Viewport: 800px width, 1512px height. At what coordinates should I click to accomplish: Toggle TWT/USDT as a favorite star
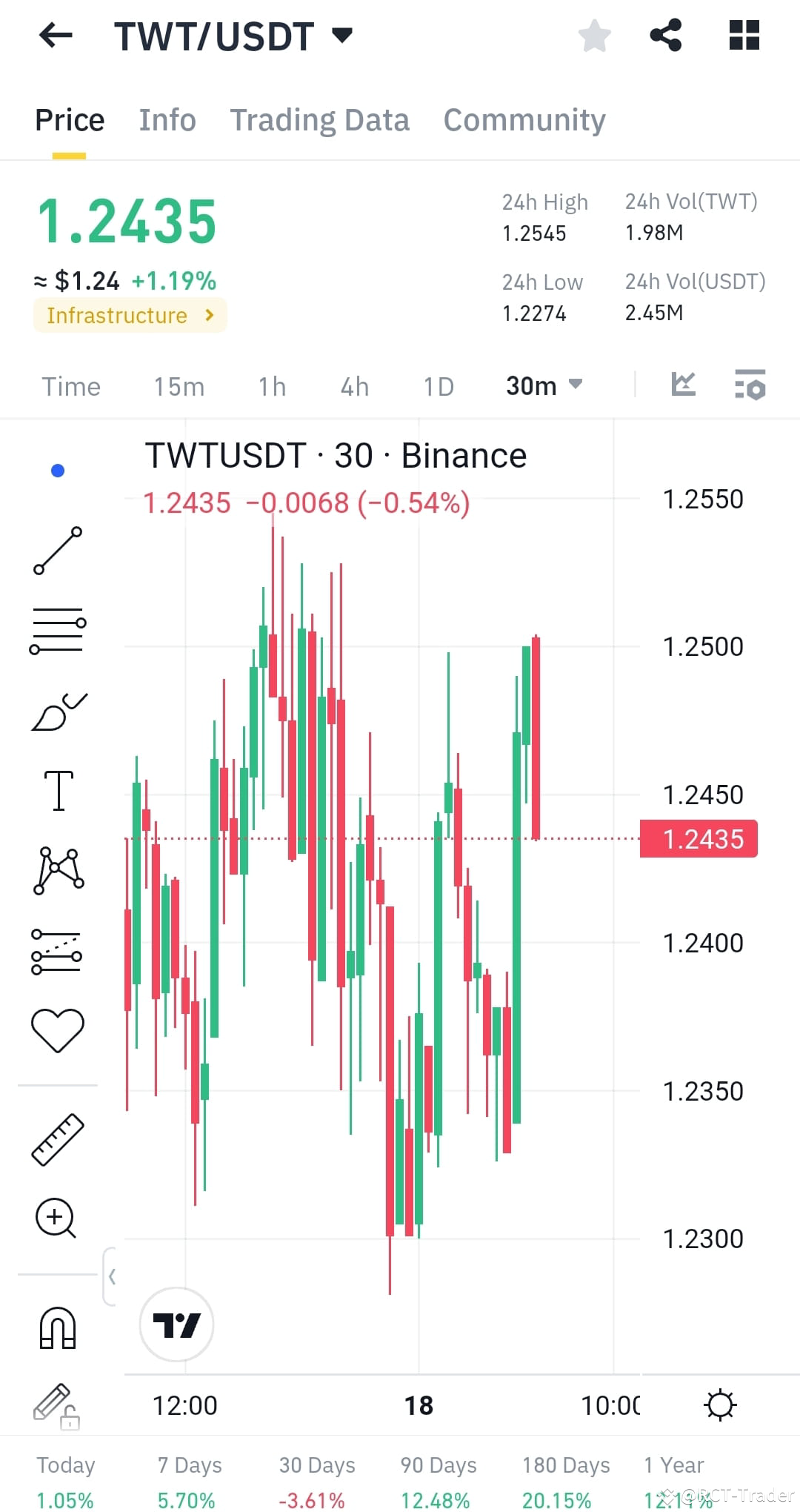[x=595, y=36]
